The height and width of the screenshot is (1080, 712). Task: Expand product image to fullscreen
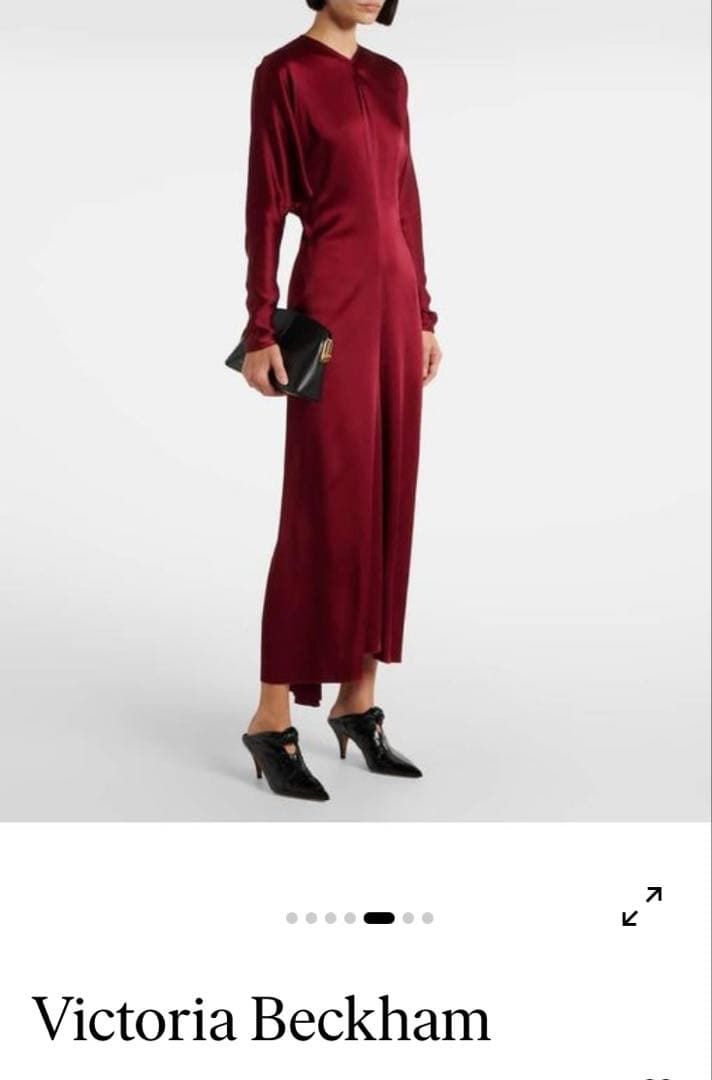point(642,906)
